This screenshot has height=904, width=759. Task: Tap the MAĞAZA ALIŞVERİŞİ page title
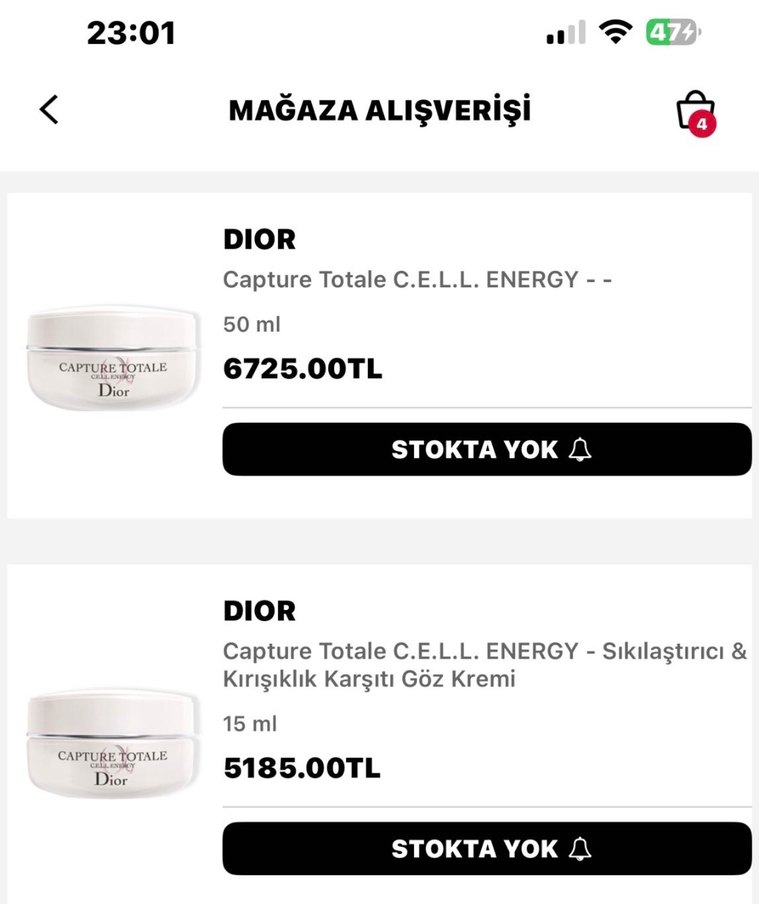[379, 110]
